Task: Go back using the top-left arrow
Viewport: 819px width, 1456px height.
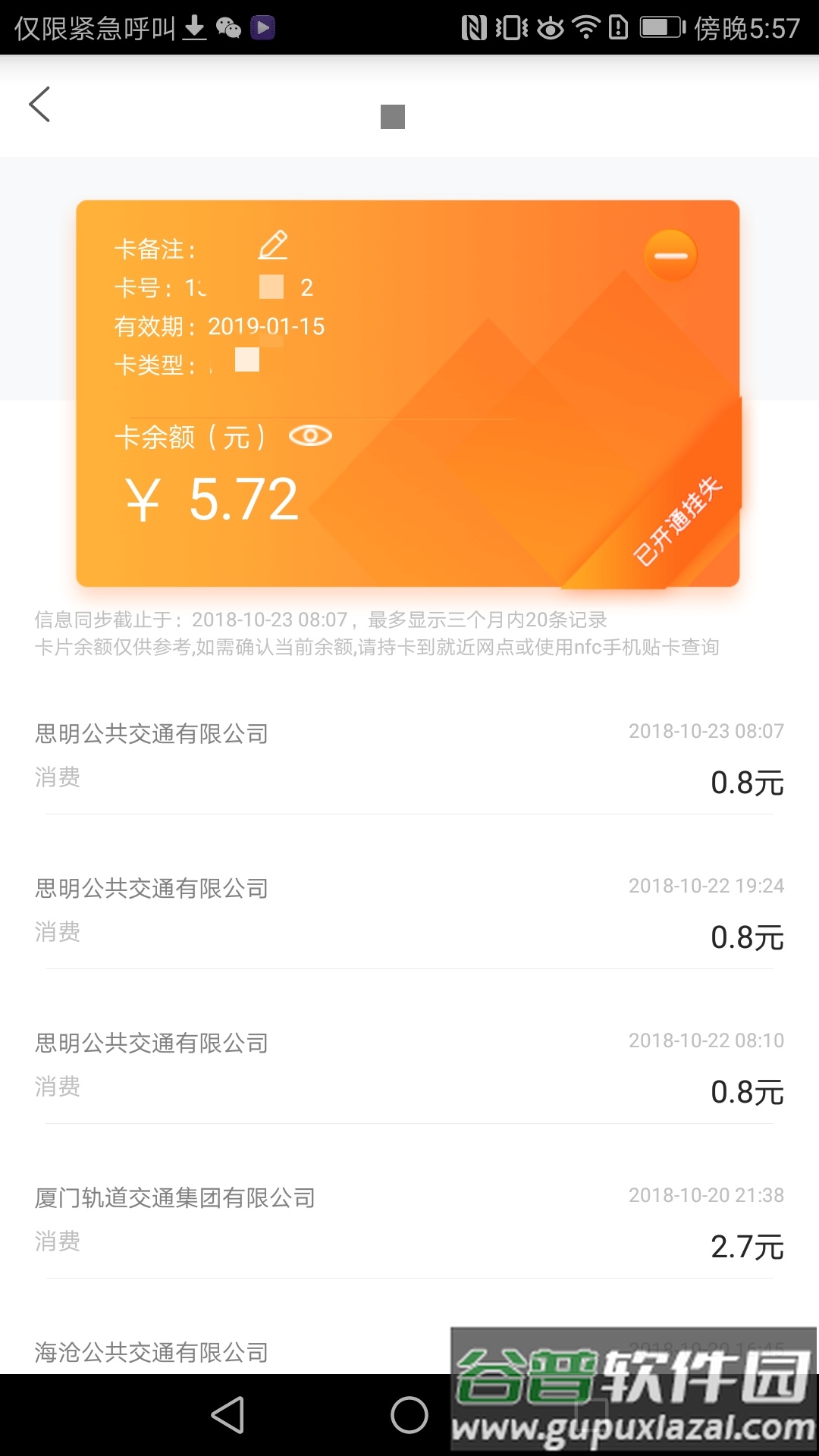Action: point(39,104)
